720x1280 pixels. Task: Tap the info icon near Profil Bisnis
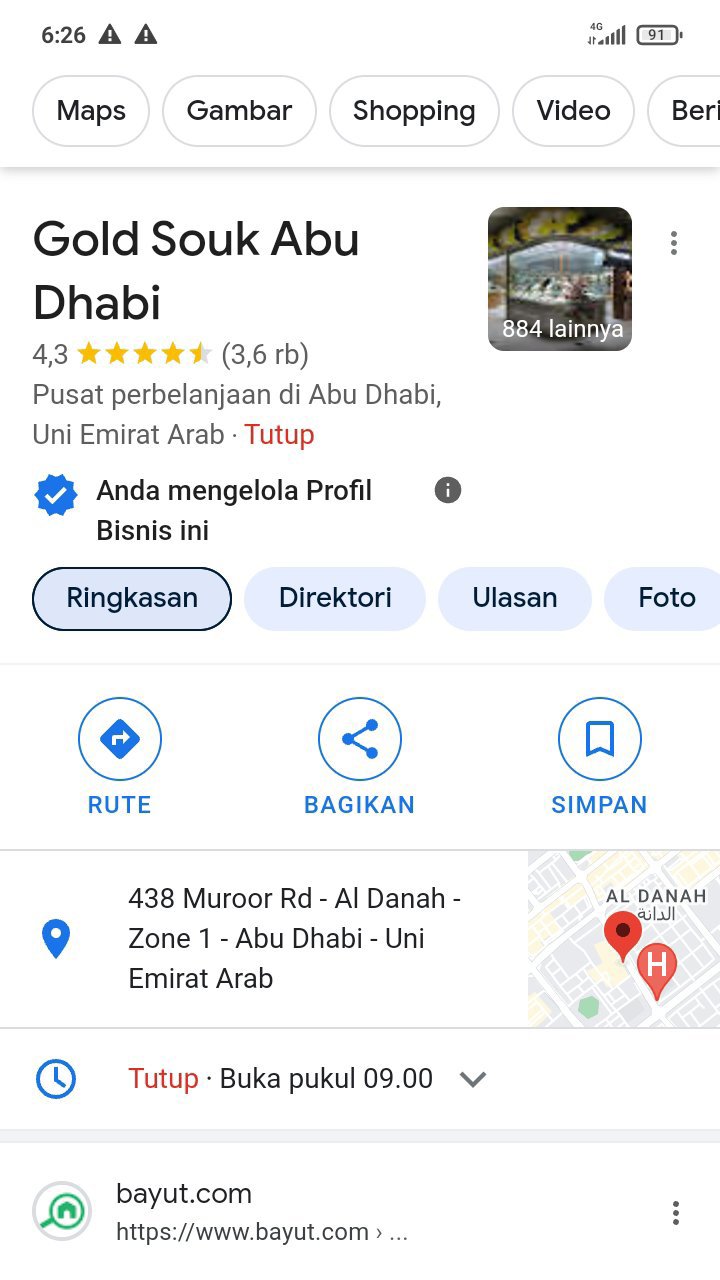pyautogui.click(x=448, y=490)
